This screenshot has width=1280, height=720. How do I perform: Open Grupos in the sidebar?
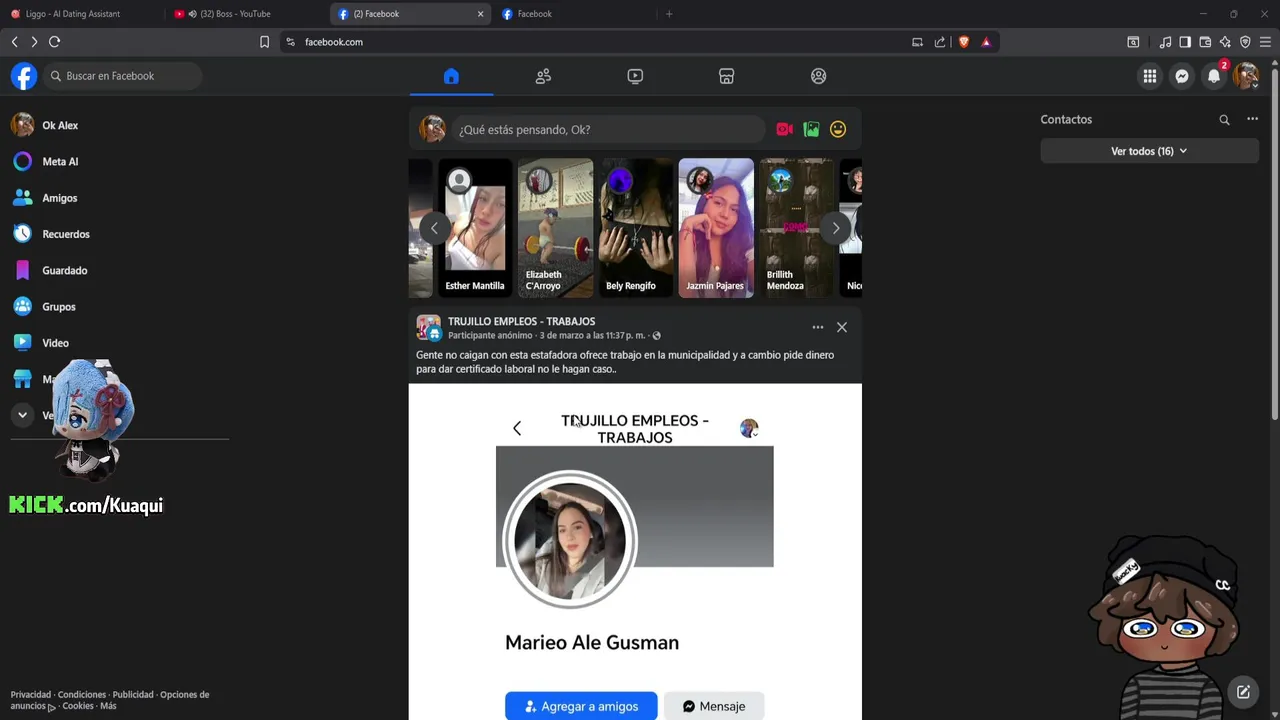58,307
